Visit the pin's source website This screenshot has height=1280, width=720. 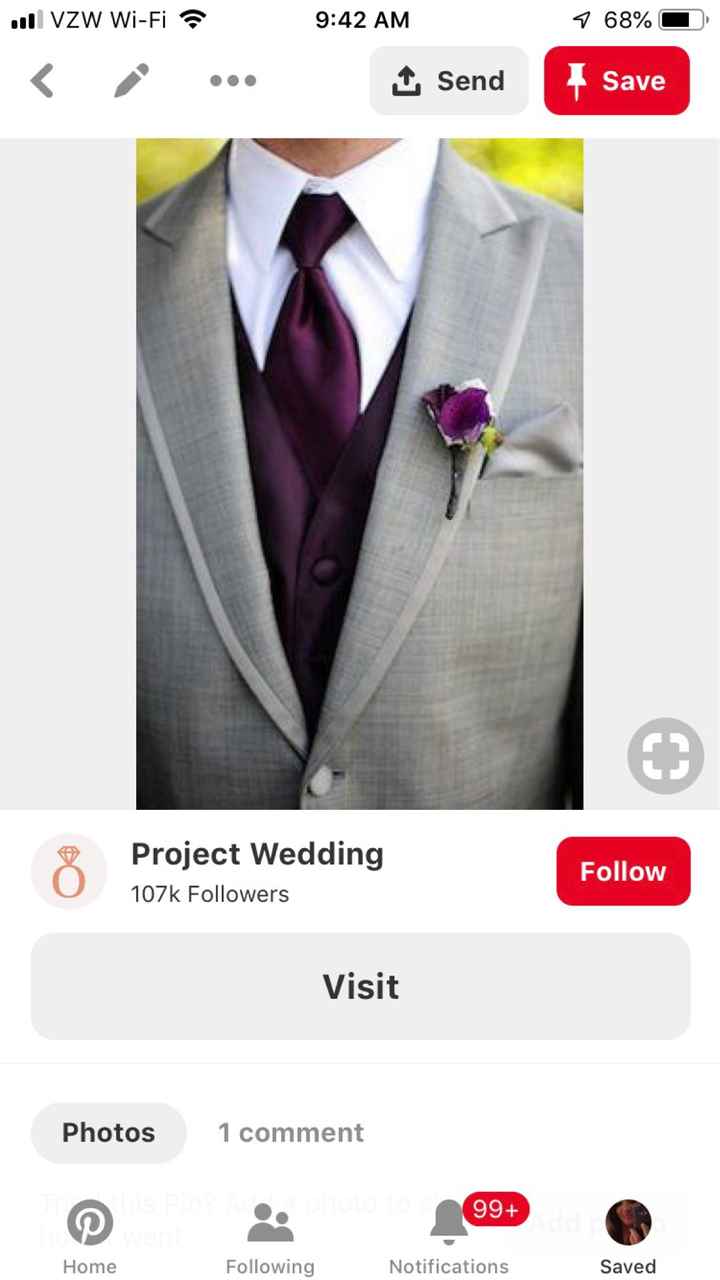[x=360, y=986]
